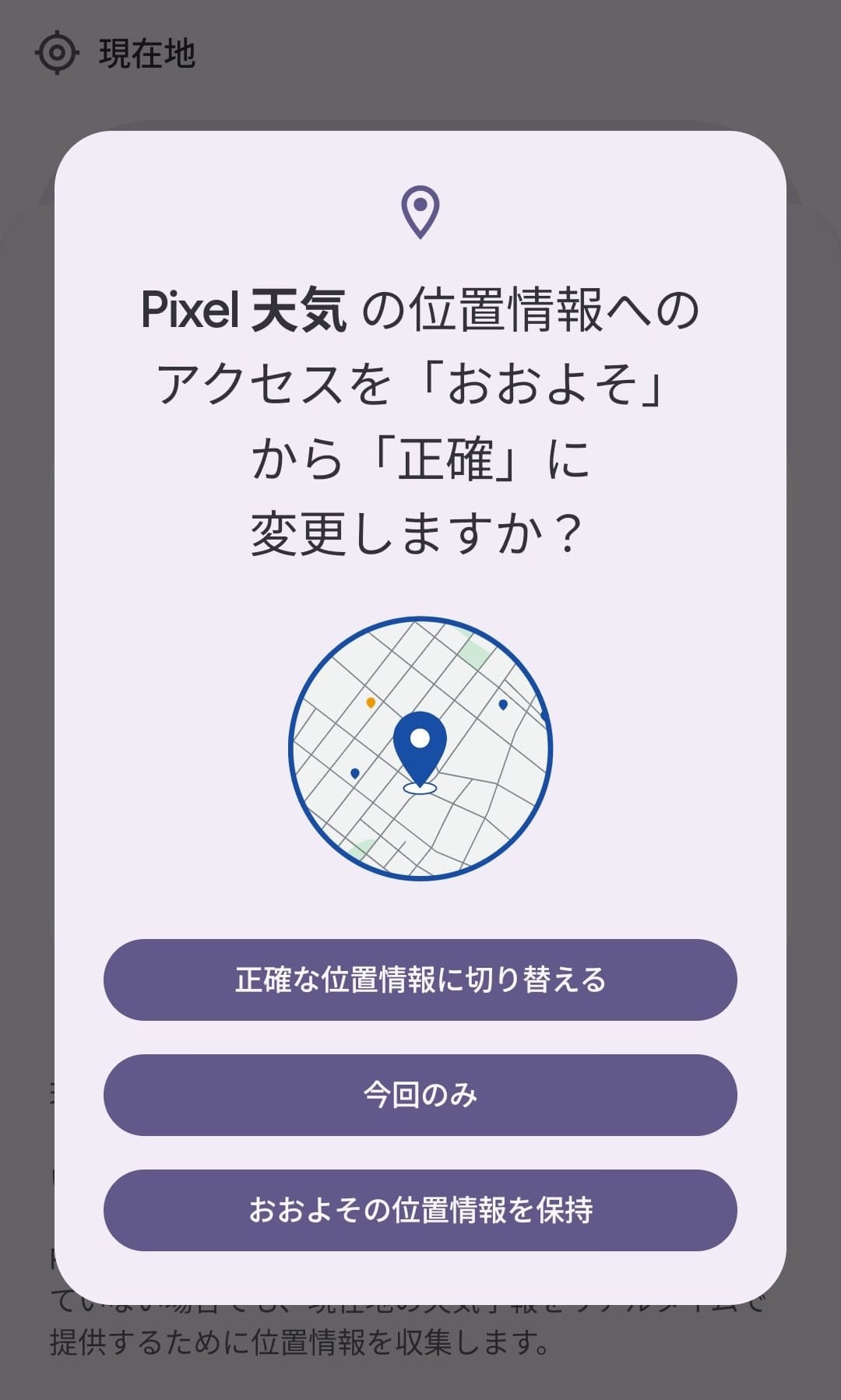Image resolution: width=841 pixels, height=1400 pixels.
Task: Click the orange dot on the mini map
Action: point(370,701)
